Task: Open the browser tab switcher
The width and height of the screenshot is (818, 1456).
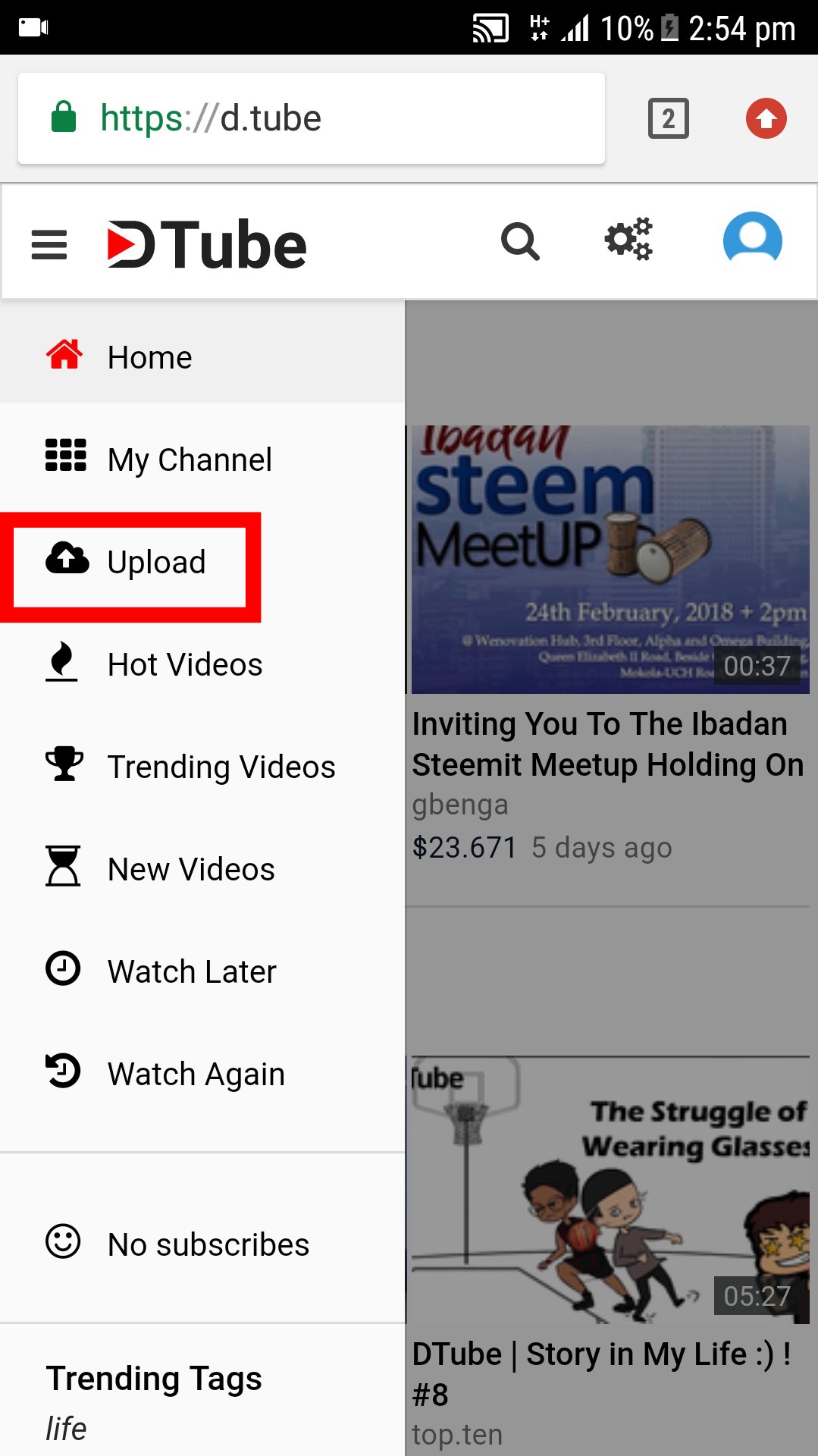Action: 668,119
